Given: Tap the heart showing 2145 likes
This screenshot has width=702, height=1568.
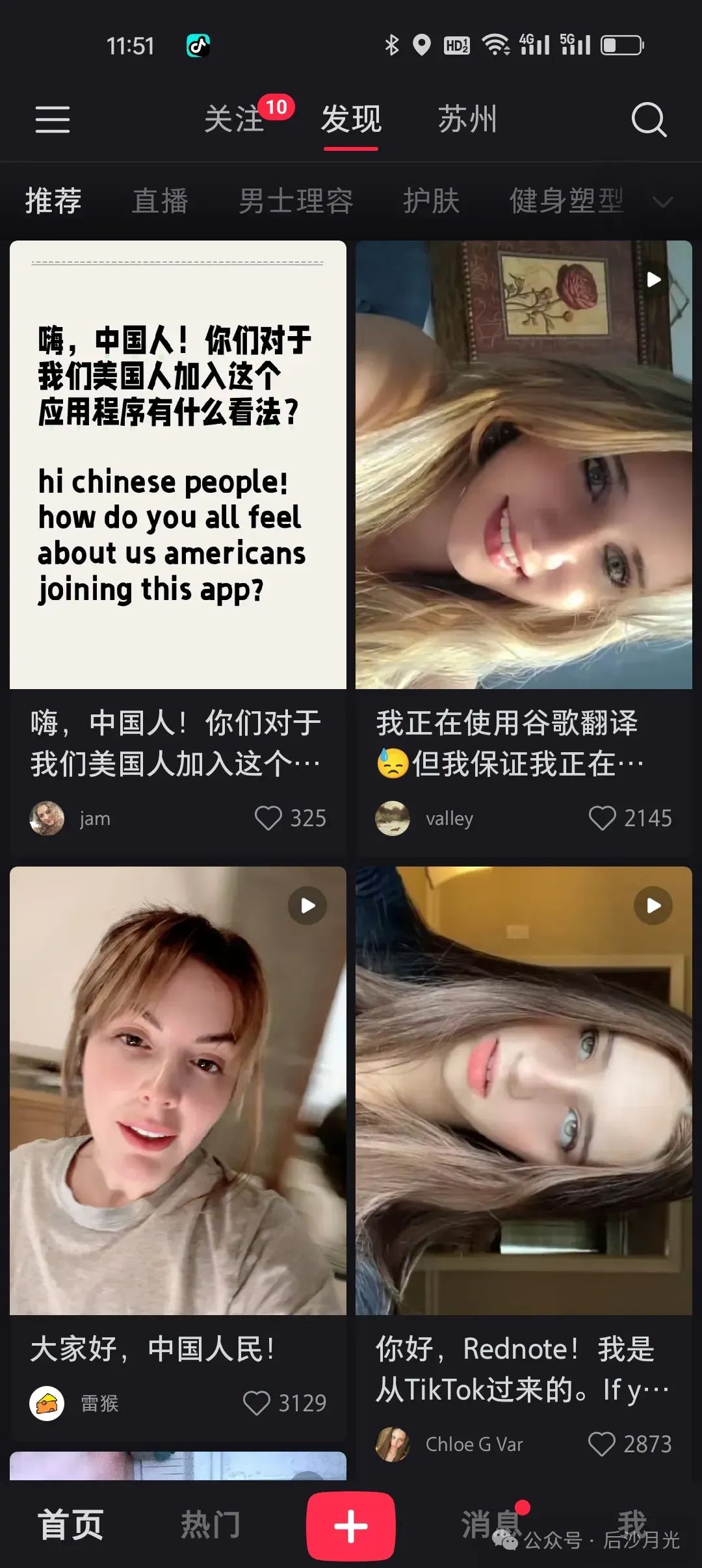Looking at the screenshot, I should click(x=601, y=818).
